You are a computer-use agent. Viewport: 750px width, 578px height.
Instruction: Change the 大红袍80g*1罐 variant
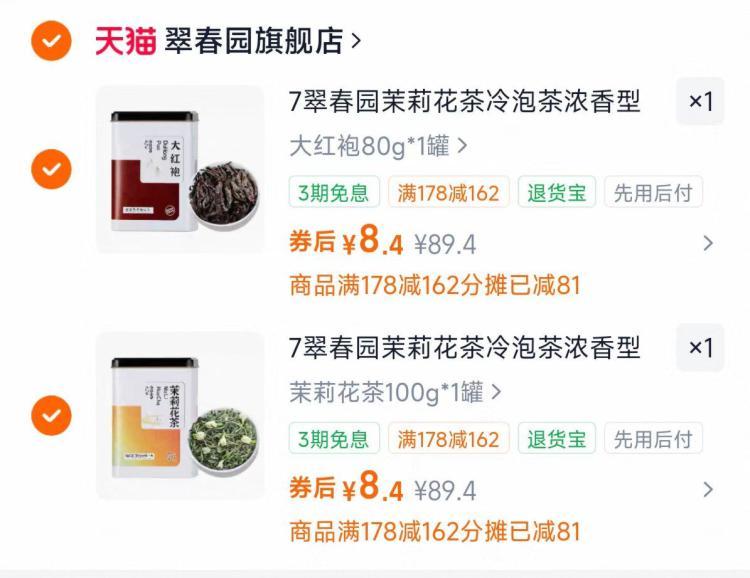pos(378,146)
